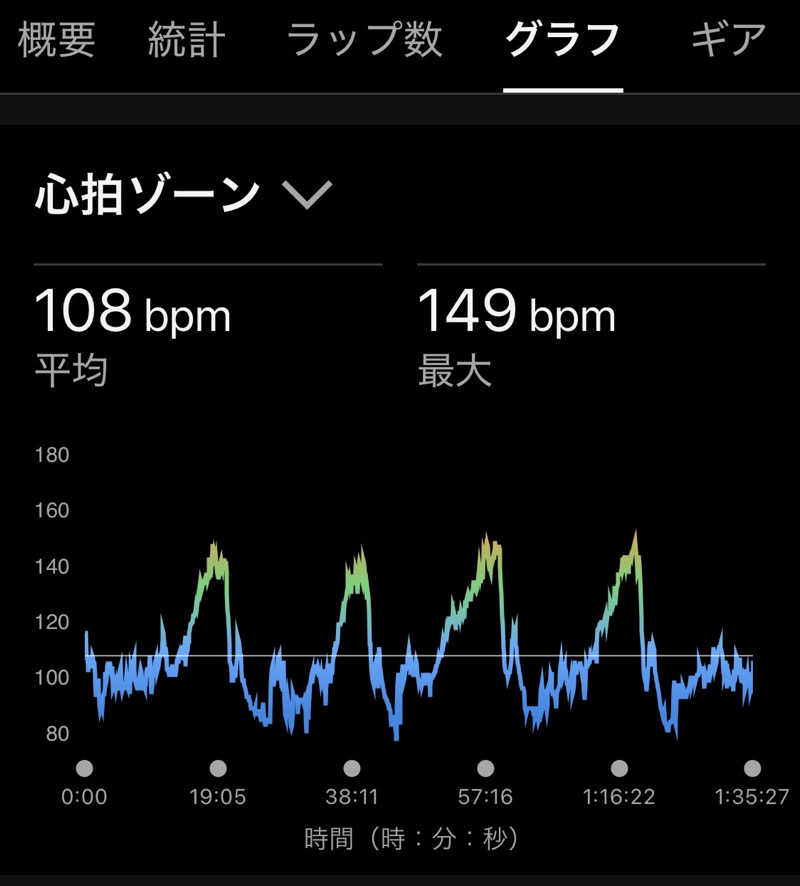Select the 1:35:27 final timeline marker
Image resolution: width=800 pixels, height=886 pixels.
(x=750, y=768)
